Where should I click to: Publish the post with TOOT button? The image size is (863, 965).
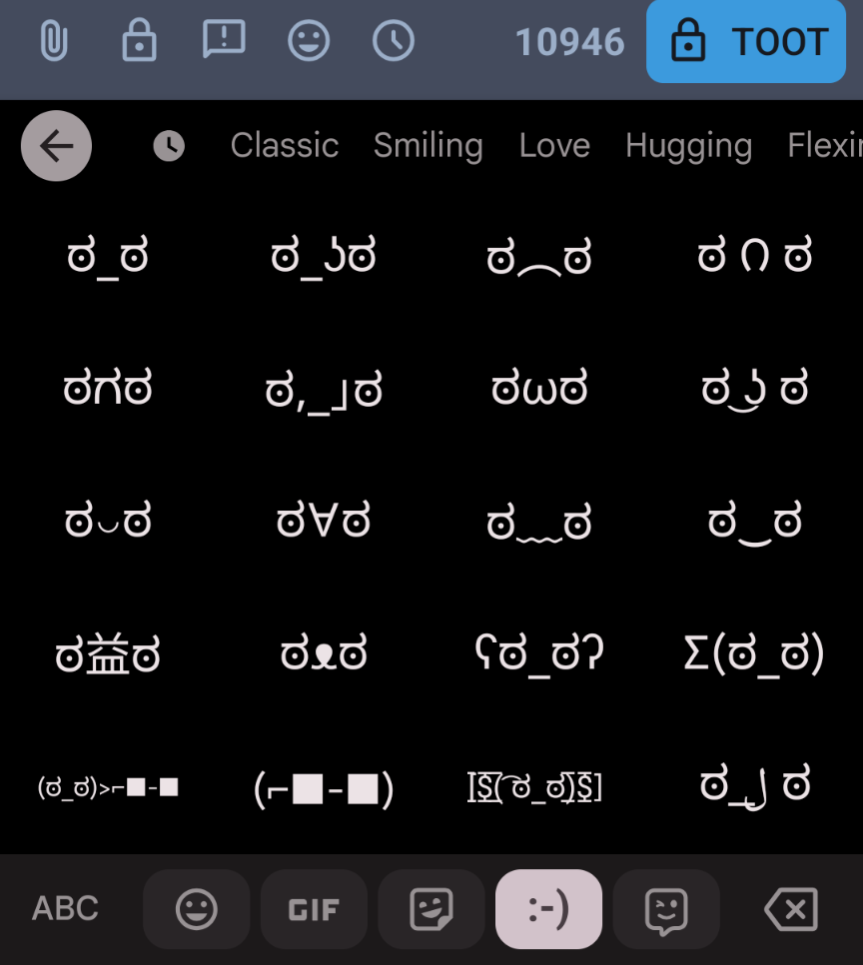point(745,42)
